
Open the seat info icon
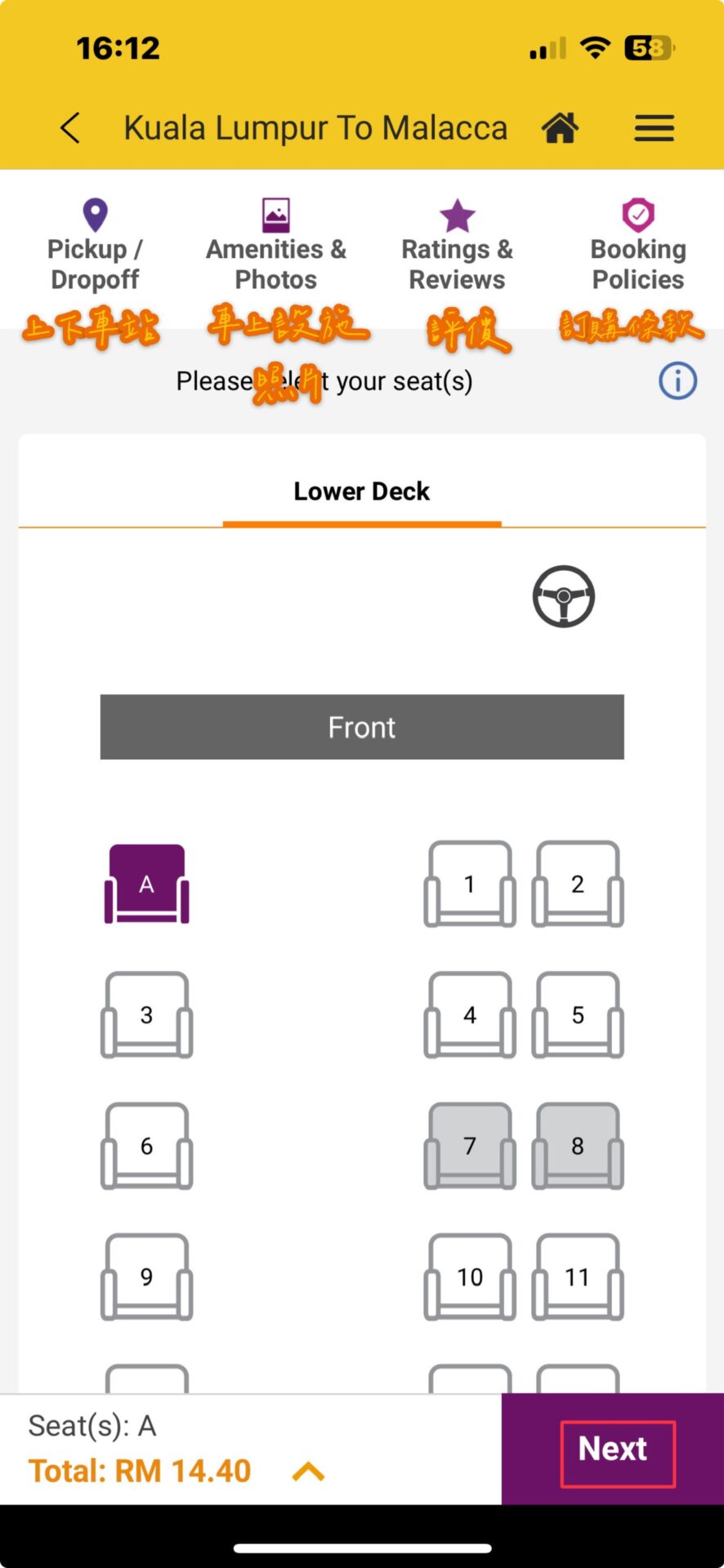tap(677, 381)
